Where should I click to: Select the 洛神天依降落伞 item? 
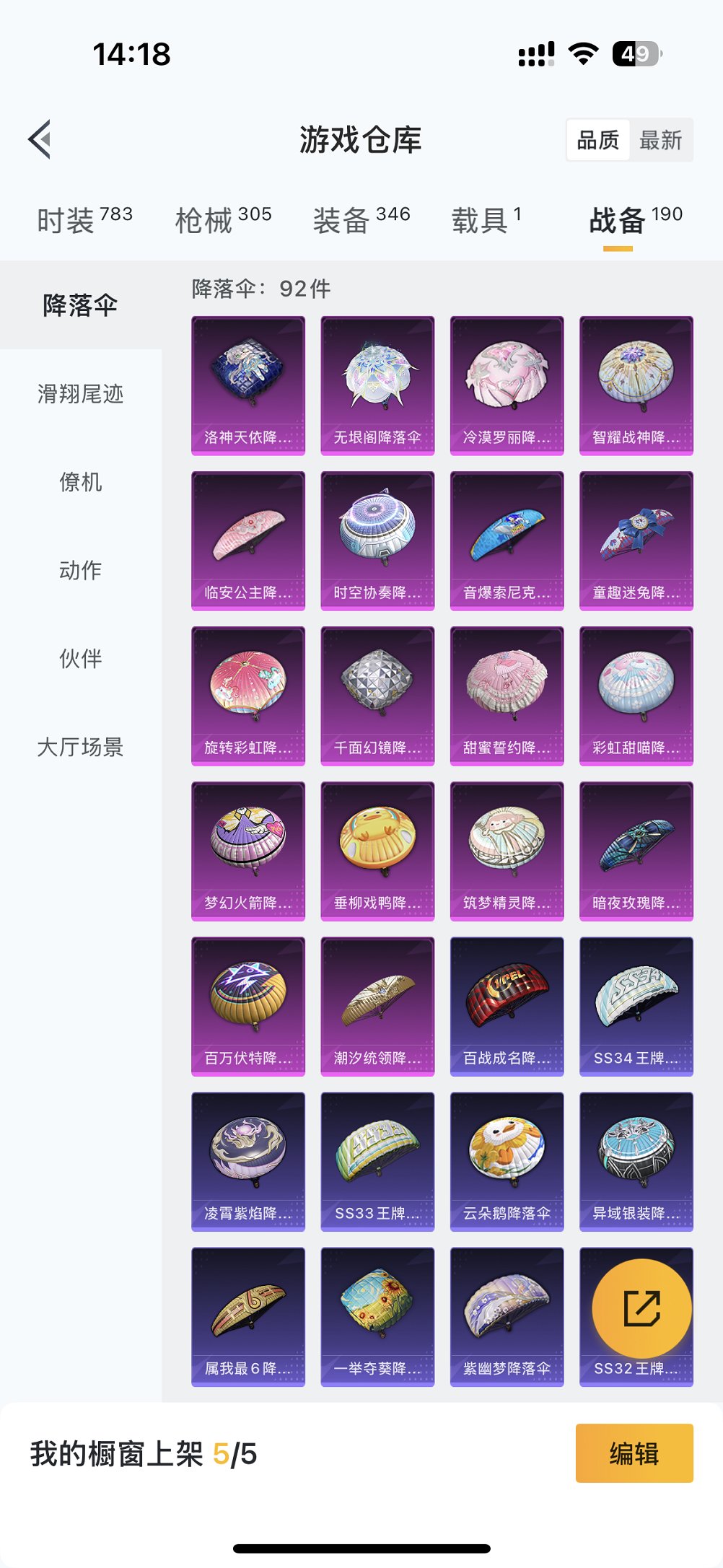click(247, 382)
